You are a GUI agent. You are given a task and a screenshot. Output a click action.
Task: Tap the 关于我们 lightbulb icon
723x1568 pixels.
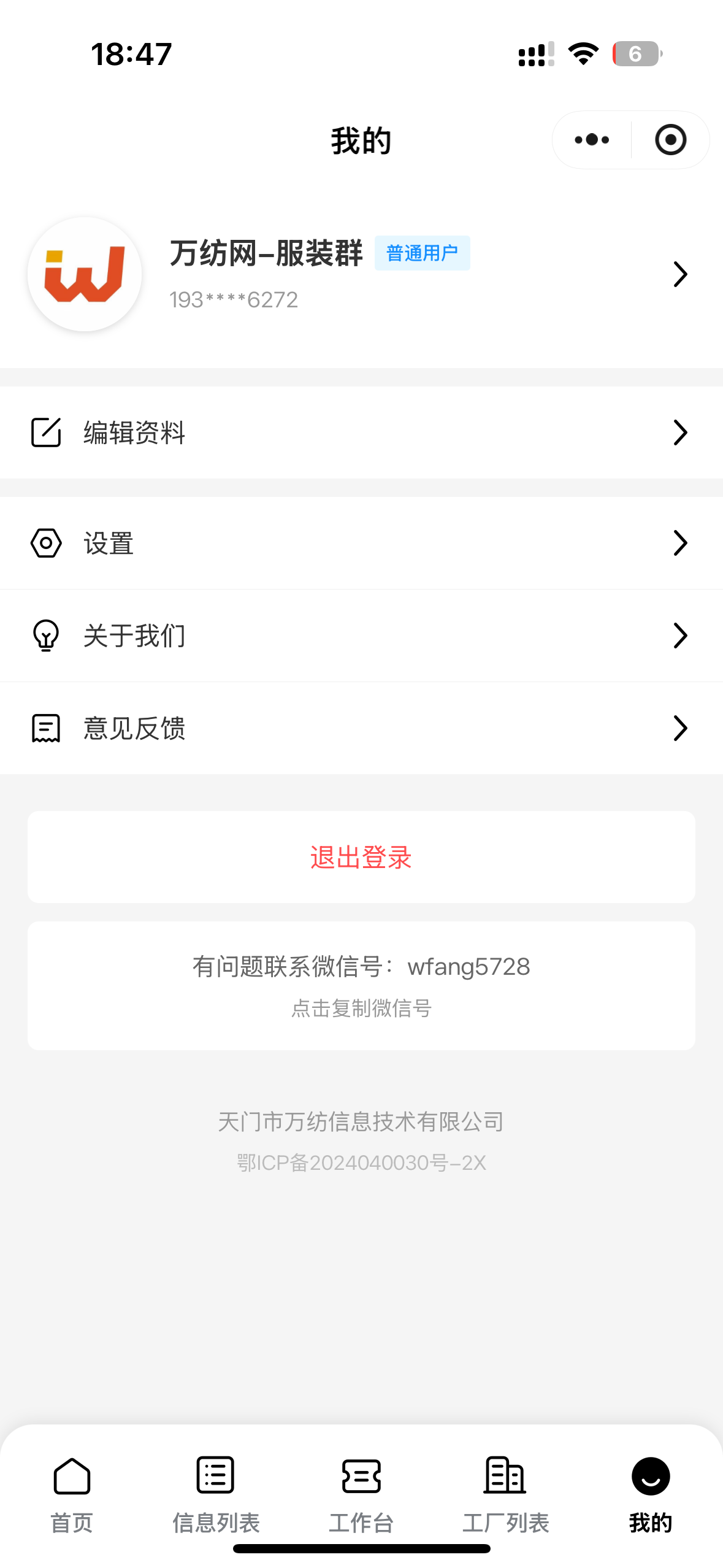46,635
